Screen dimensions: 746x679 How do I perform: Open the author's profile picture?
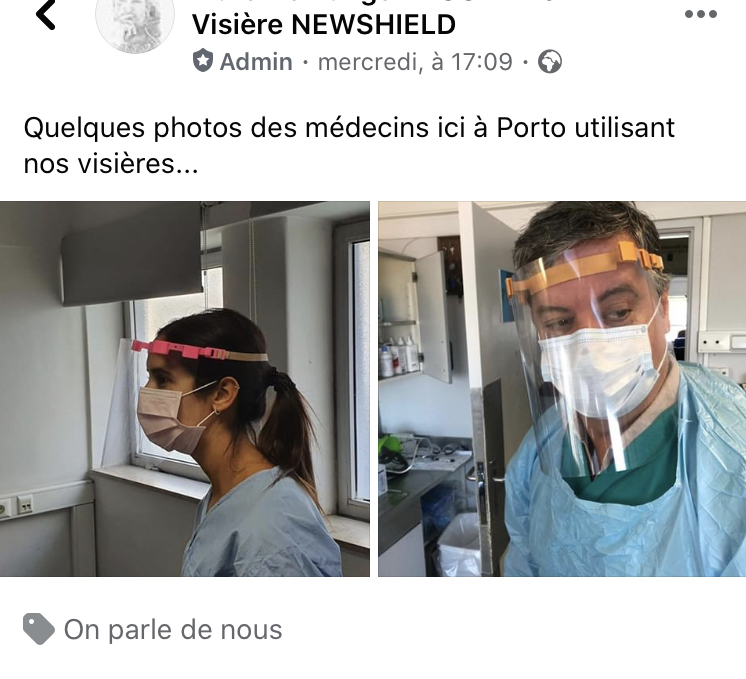135,20
